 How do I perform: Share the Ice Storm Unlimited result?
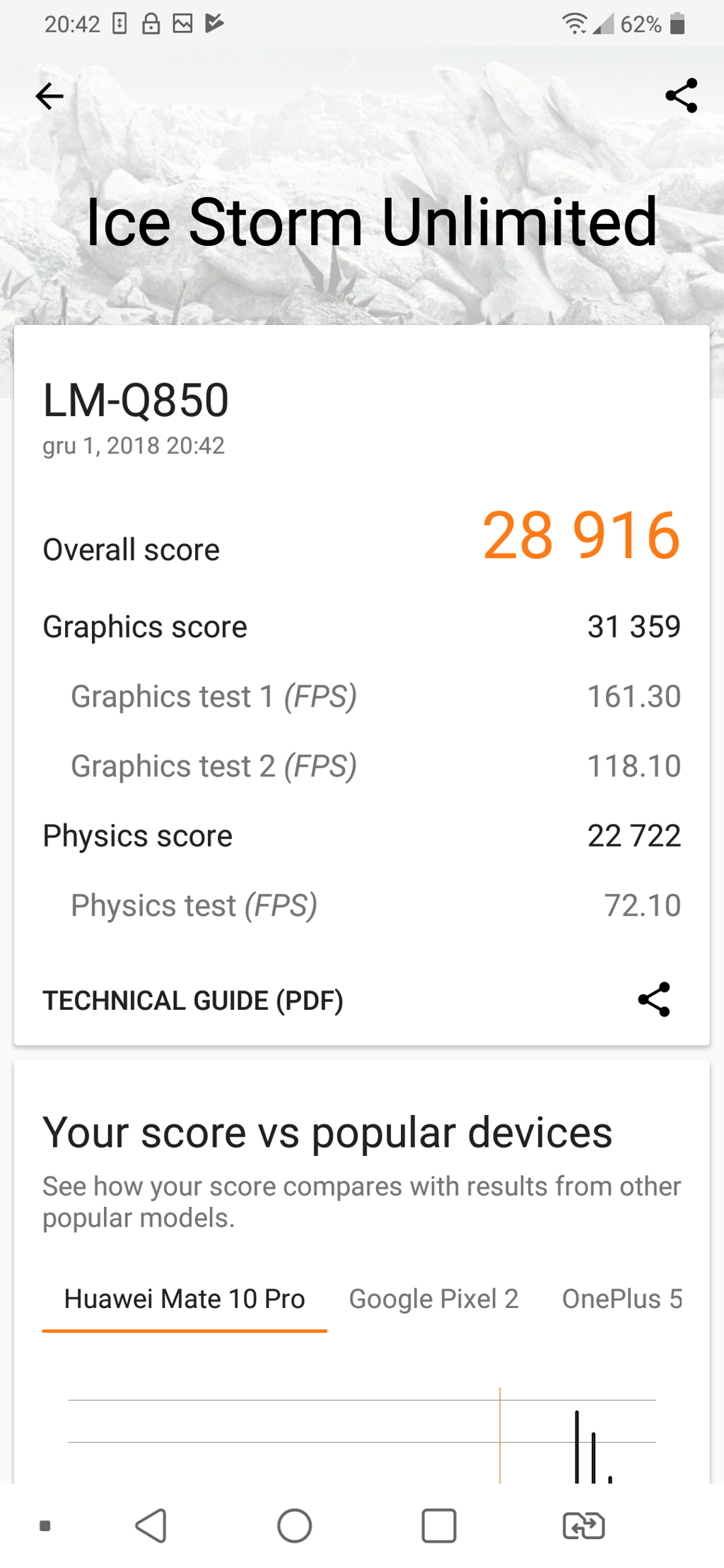point(681,95)
